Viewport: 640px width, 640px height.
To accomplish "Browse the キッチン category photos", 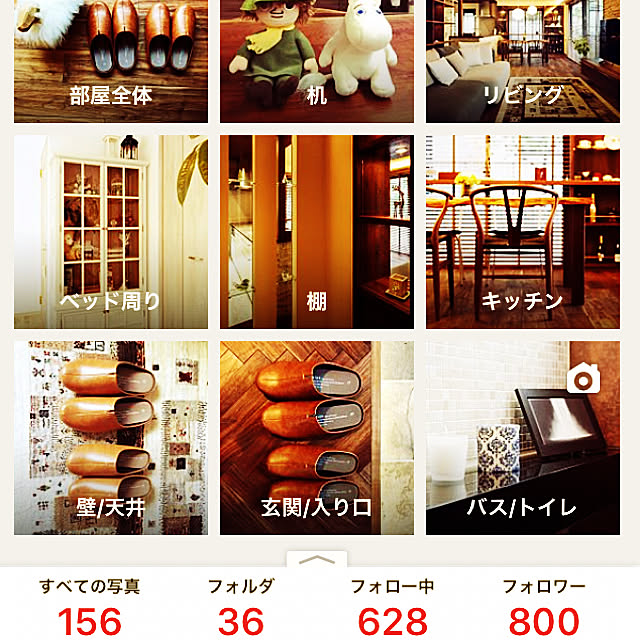I will (522, 232).
